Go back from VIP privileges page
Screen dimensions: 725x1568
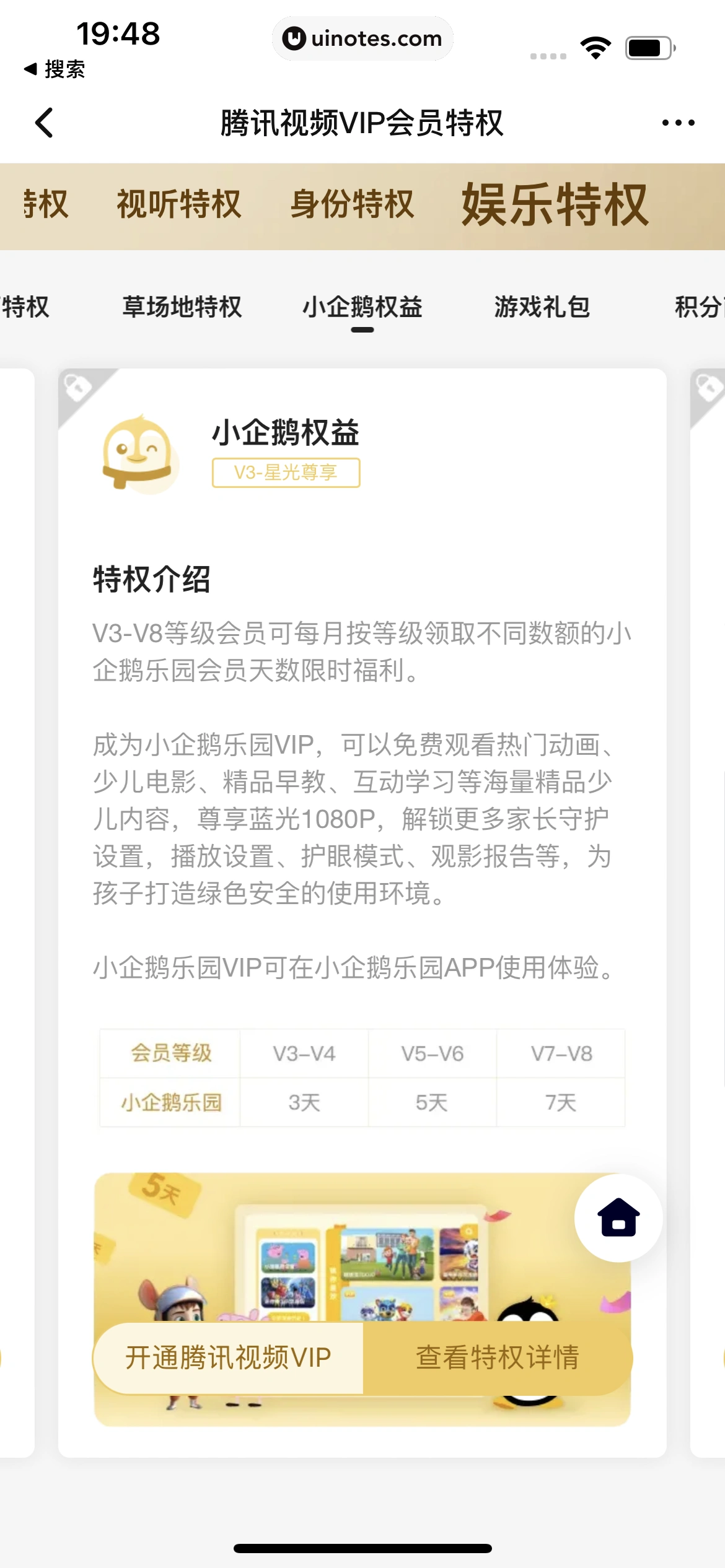point(45,123)
